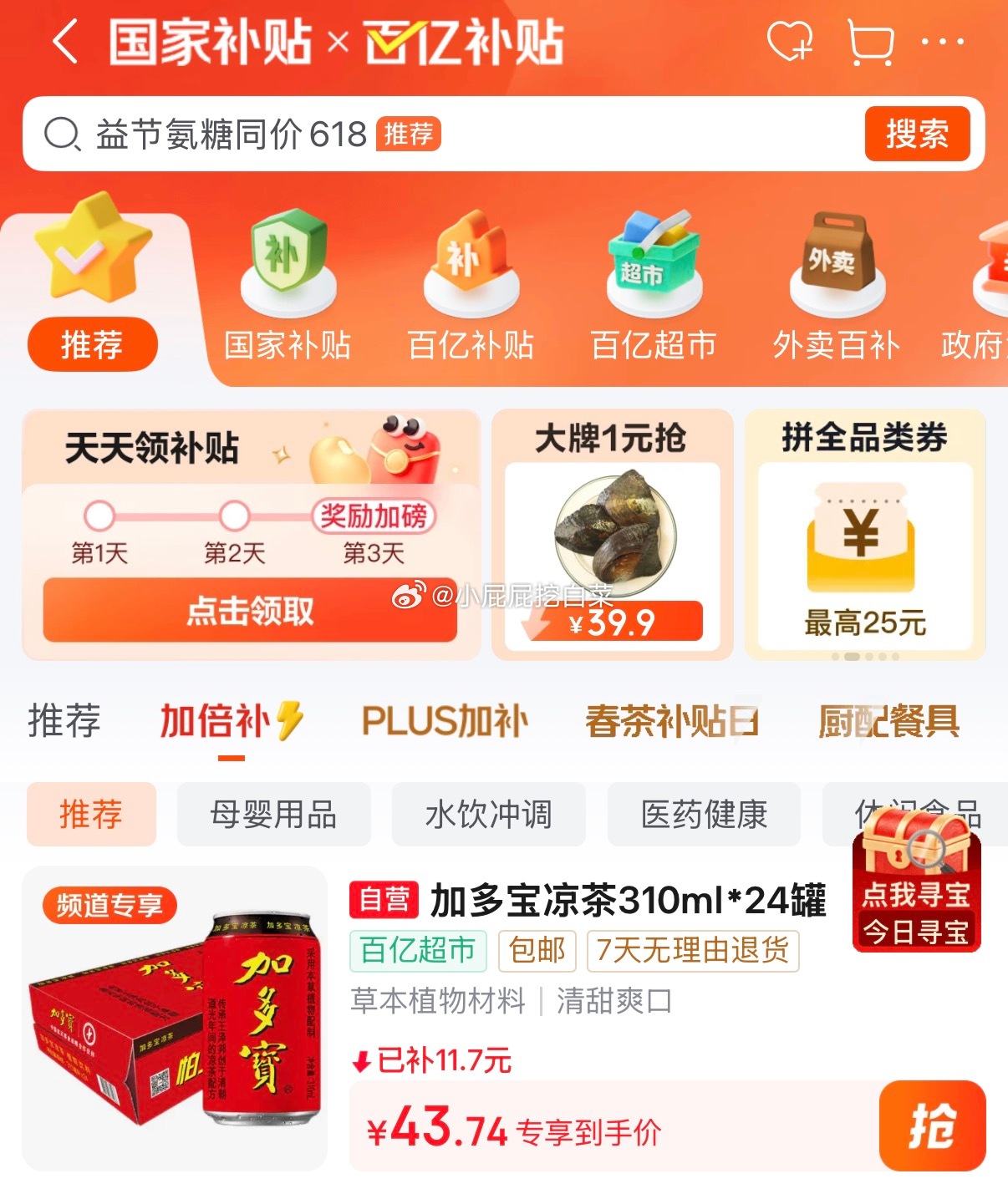
Task: Open the 大牌1元抢 deal card
Action: tap(612, 535)
